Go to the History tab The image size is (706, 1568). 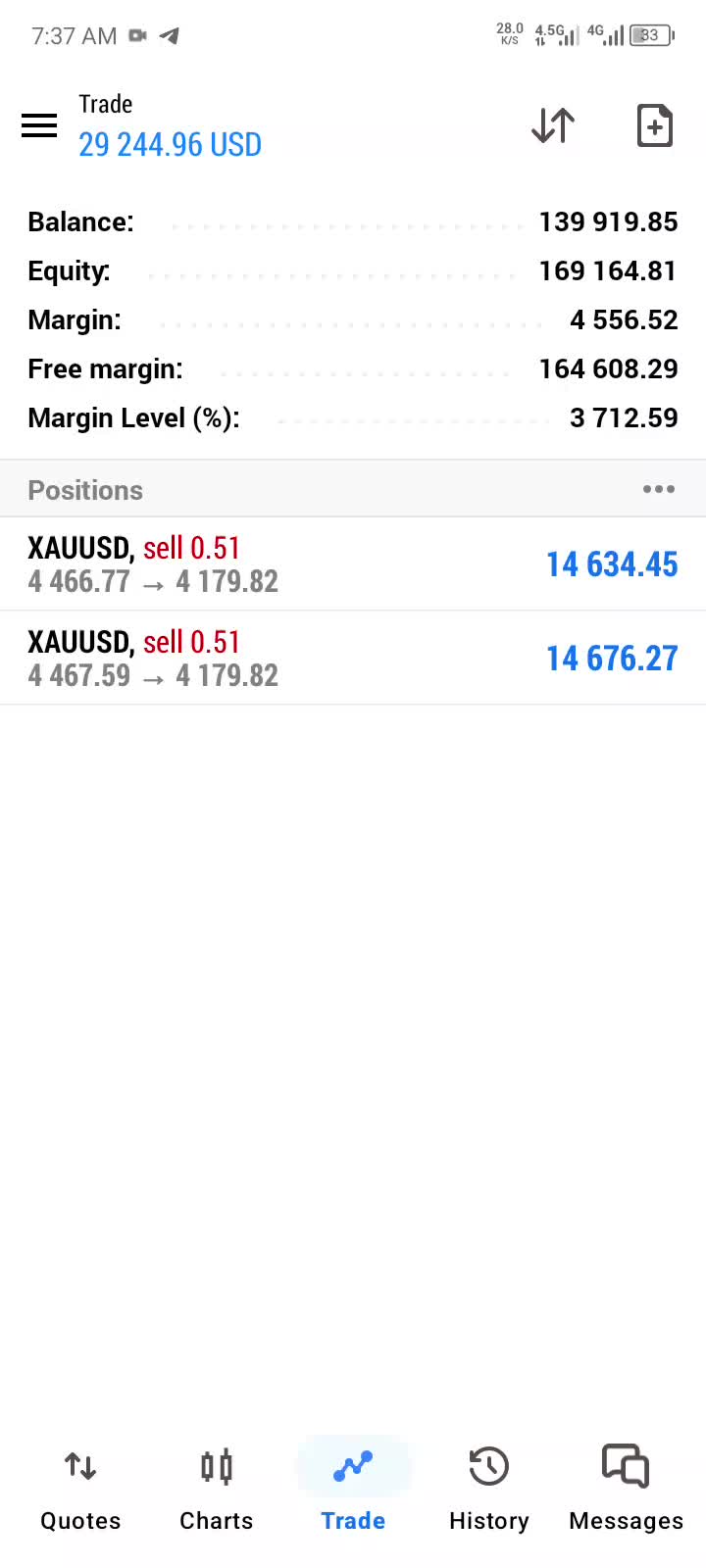click(488, 1490)
